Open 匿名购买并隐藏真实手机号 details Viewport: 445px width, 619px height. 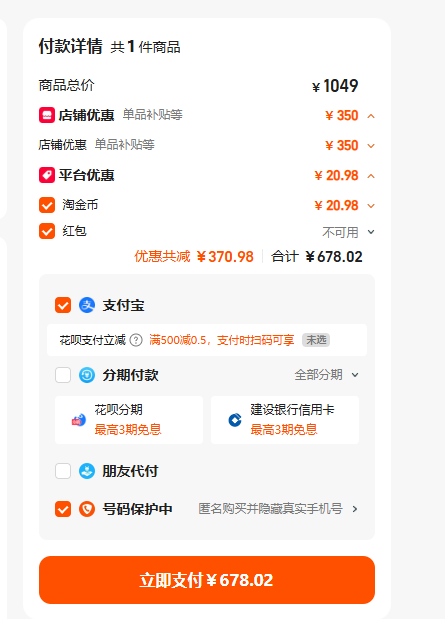click(278, 509)
